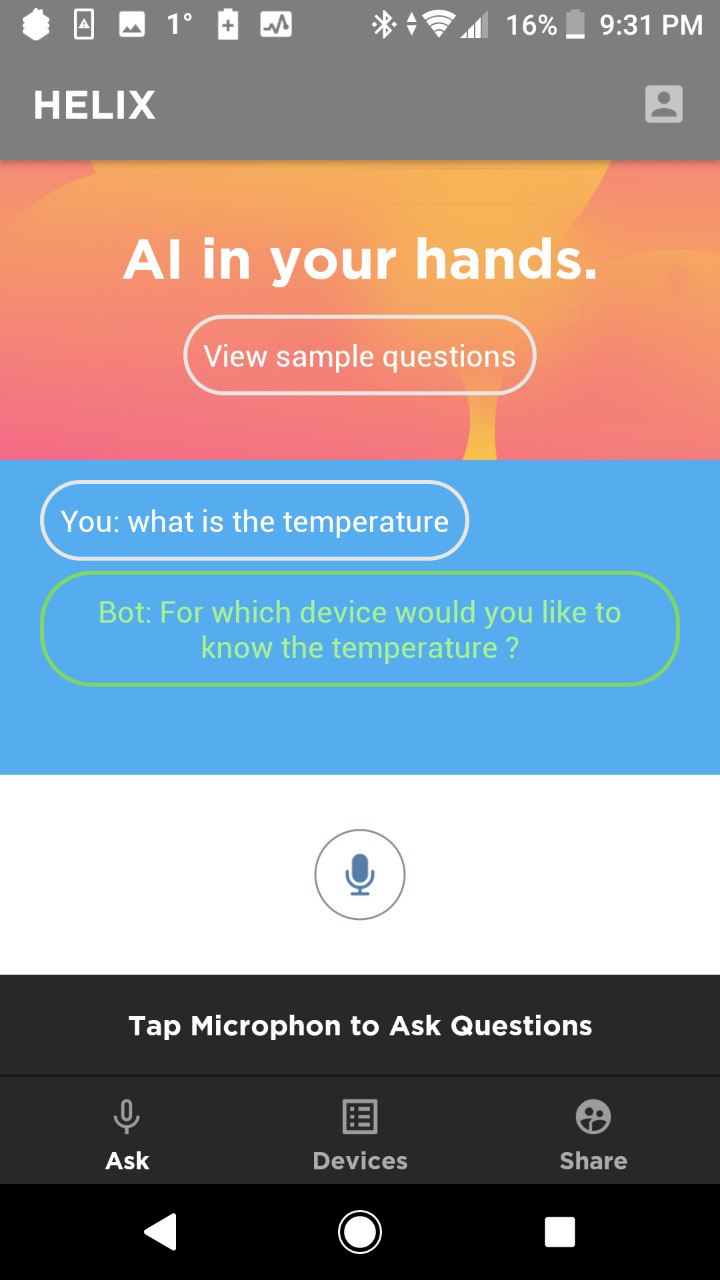Go back using the system back button
720x1280 pixels.
point(160,1232)
